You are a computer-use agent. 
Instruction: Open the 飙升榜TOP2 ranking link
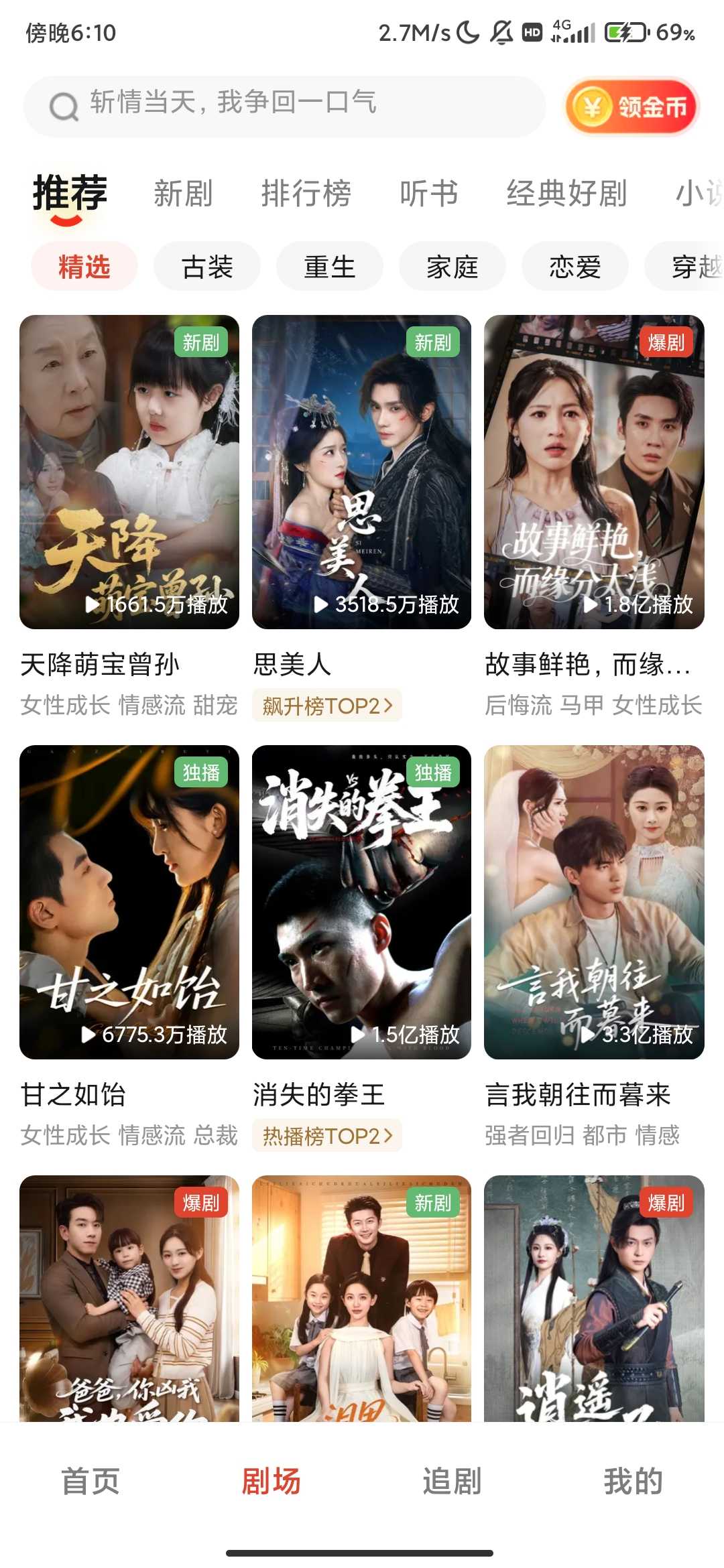point(327,706)
